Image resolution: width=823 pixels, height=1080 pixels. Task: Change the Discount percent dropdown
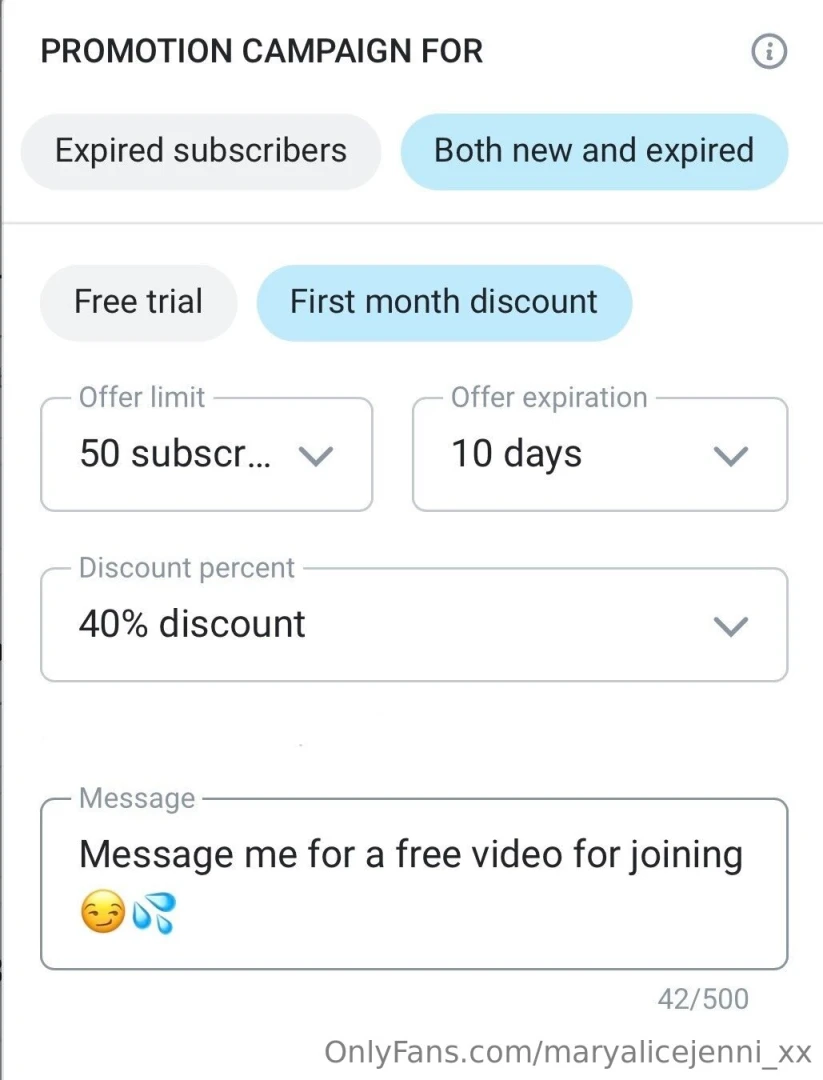click(413, 625)
